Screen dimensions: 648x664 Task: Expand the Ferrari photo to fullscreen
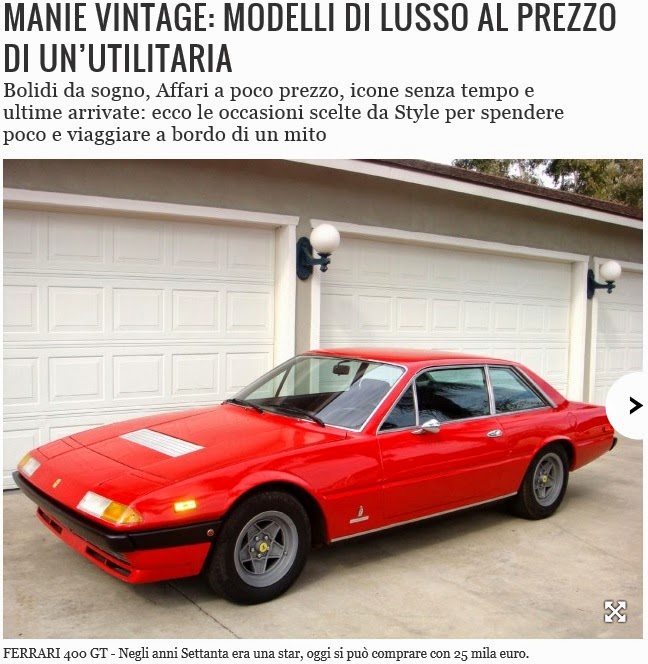coord(615,611)
